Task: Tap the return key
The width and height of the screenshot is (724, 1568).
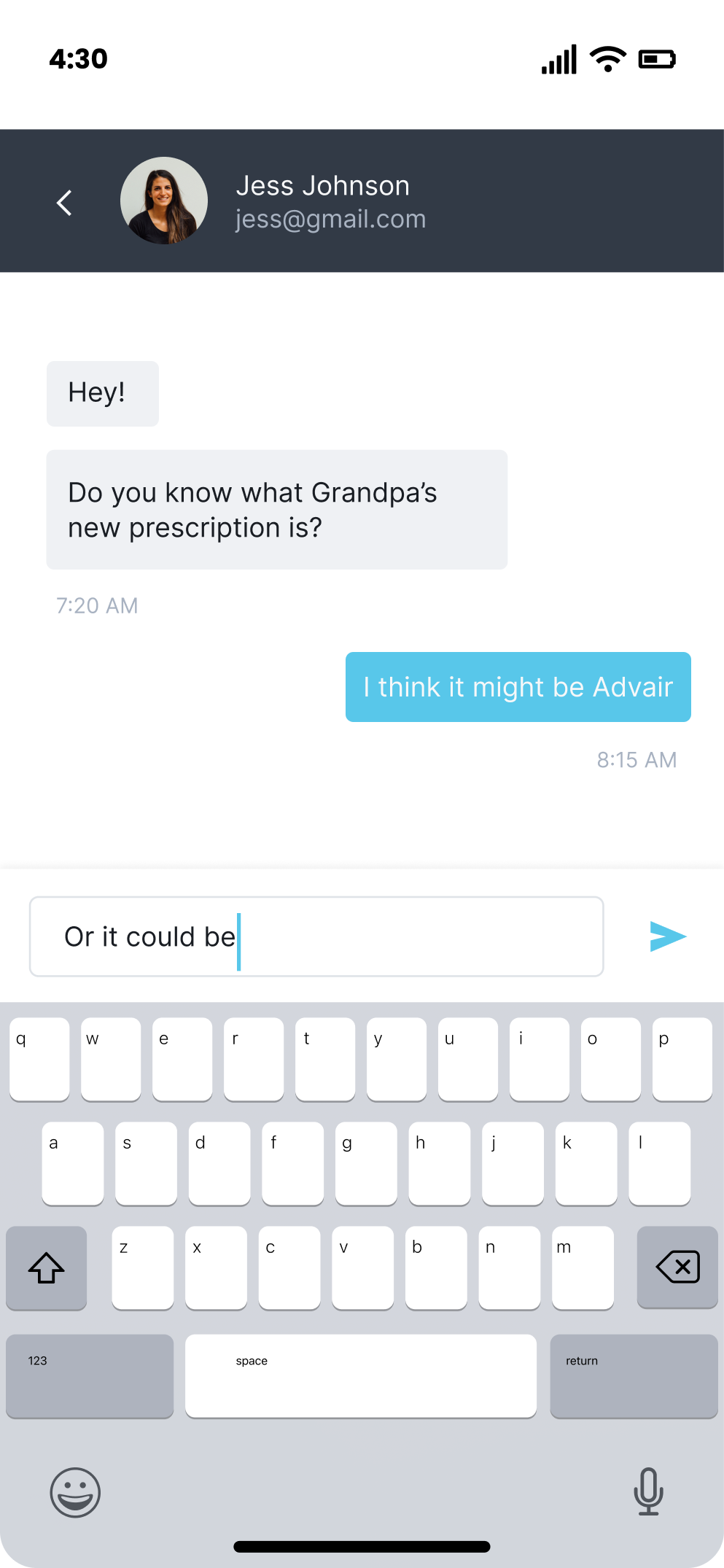Action: 634,1375
